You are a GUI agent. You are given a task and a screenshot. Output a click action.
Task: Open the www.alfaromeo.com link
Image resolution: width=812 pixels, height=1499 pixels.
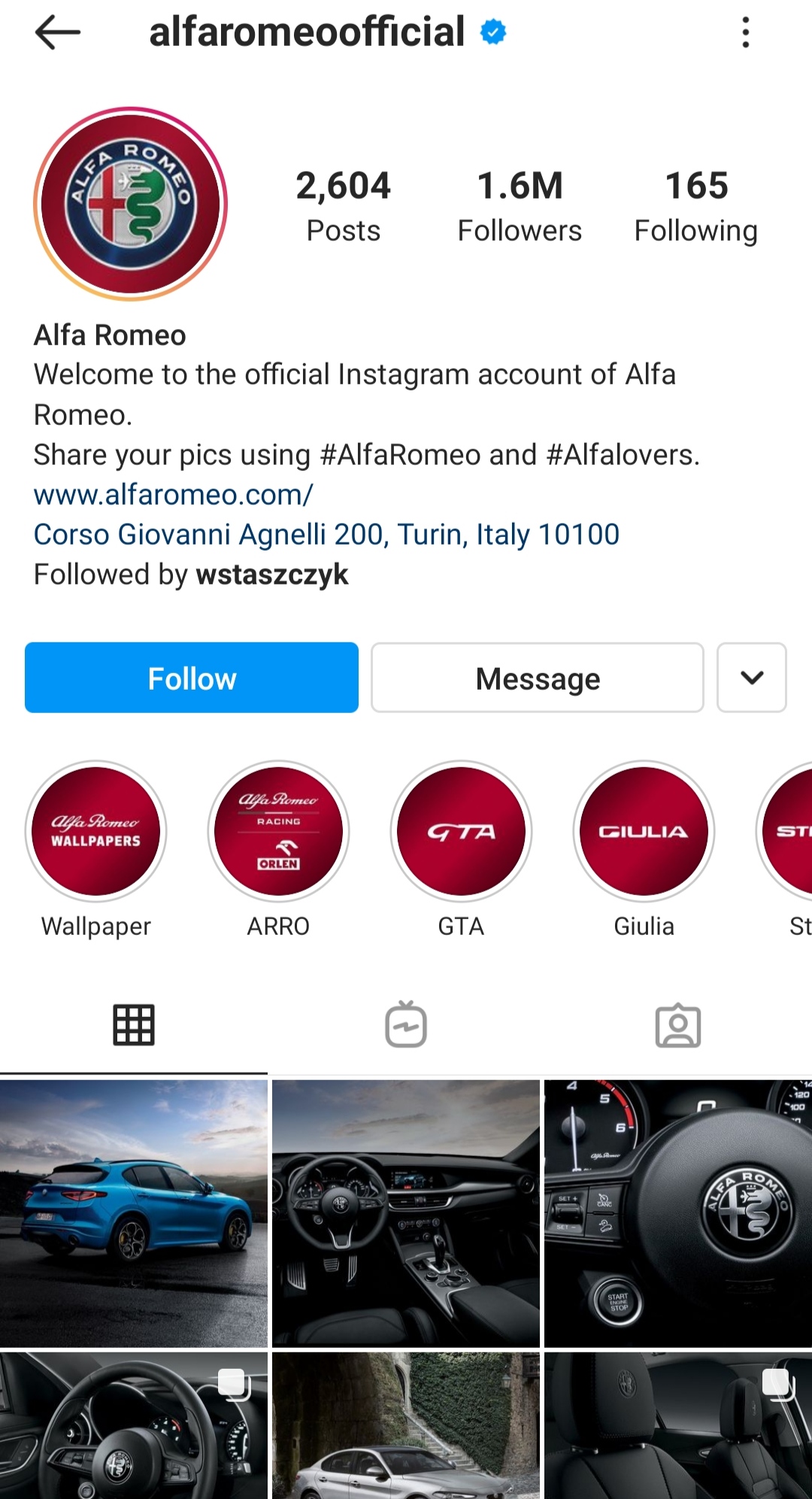(x=173, y=495)
